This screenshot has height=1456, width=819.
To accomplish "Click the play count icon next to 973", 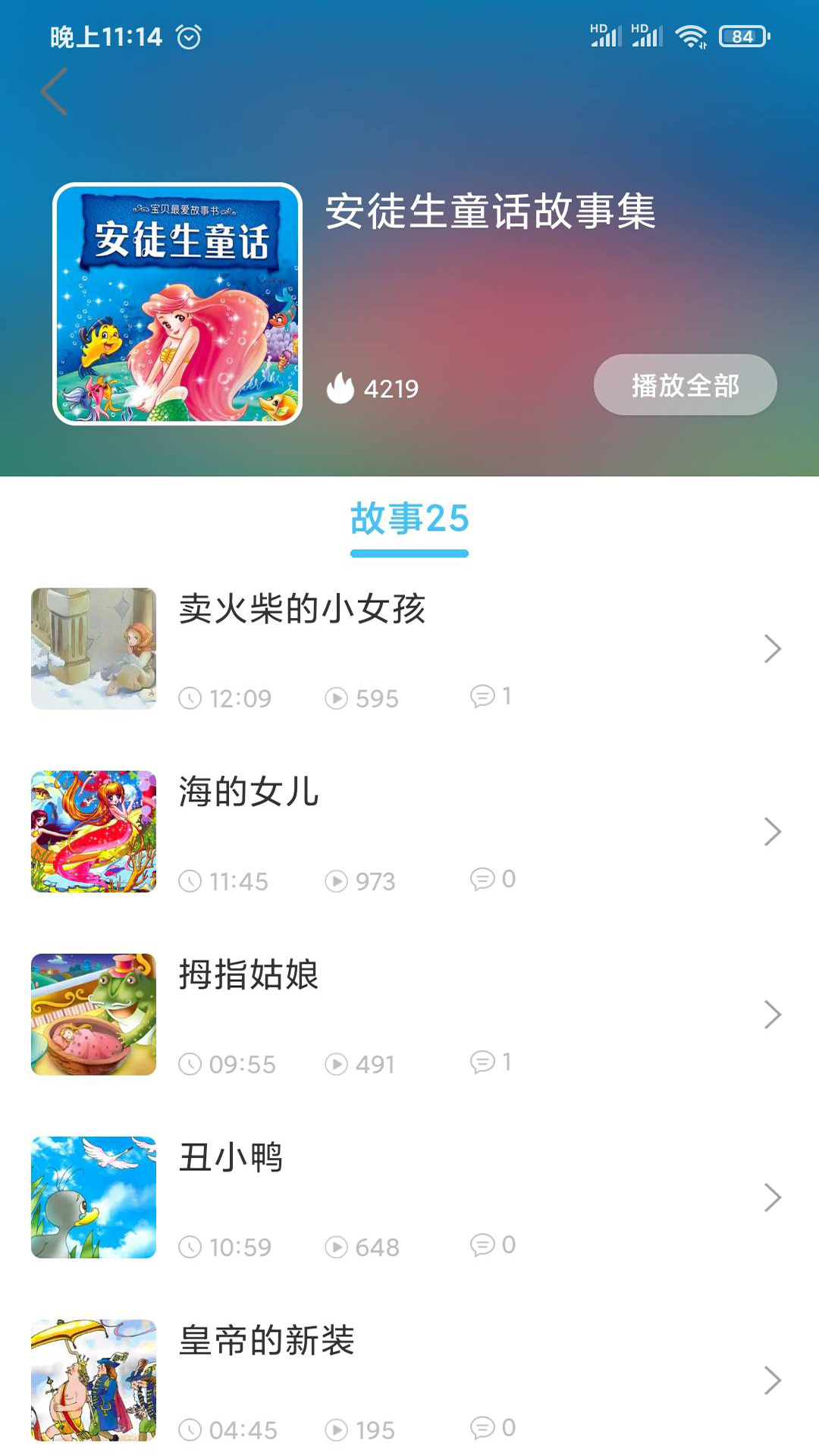I will coord(336,880).
